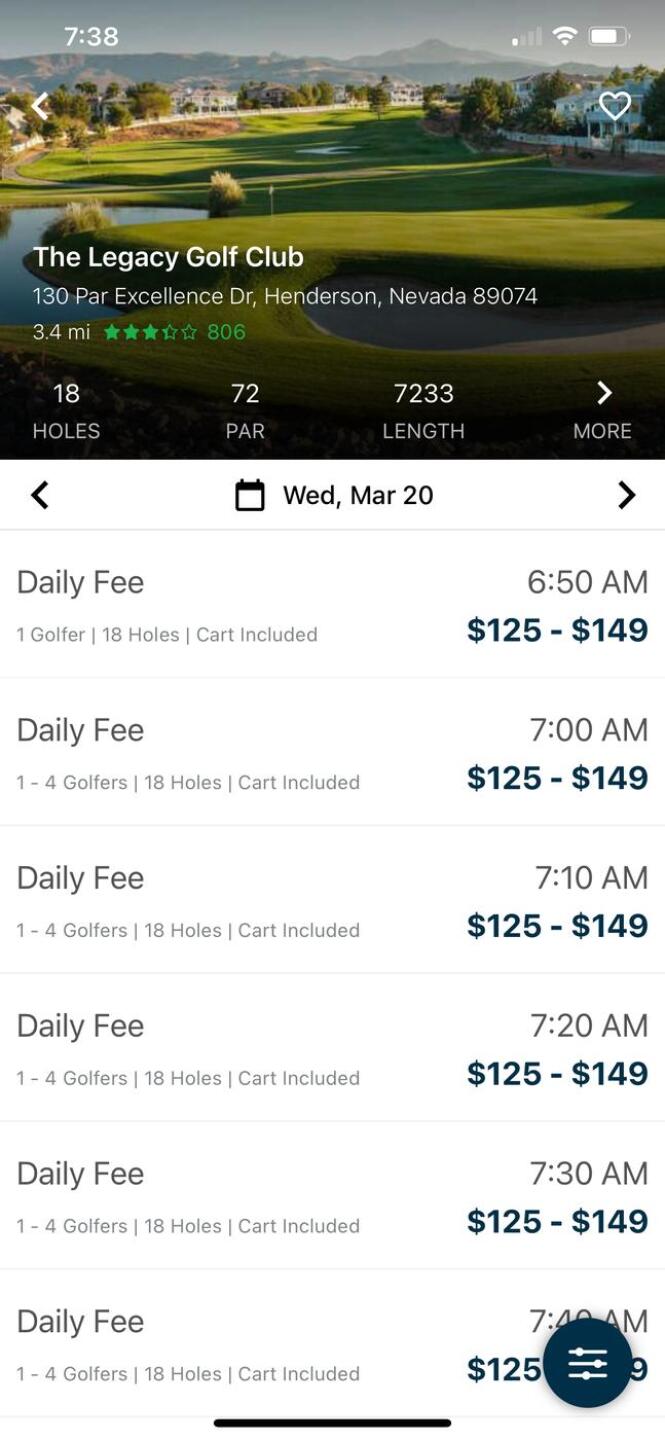Select the 6:50 AM tee time
This screenshot has height=1440, width=665.
point(332,605)
